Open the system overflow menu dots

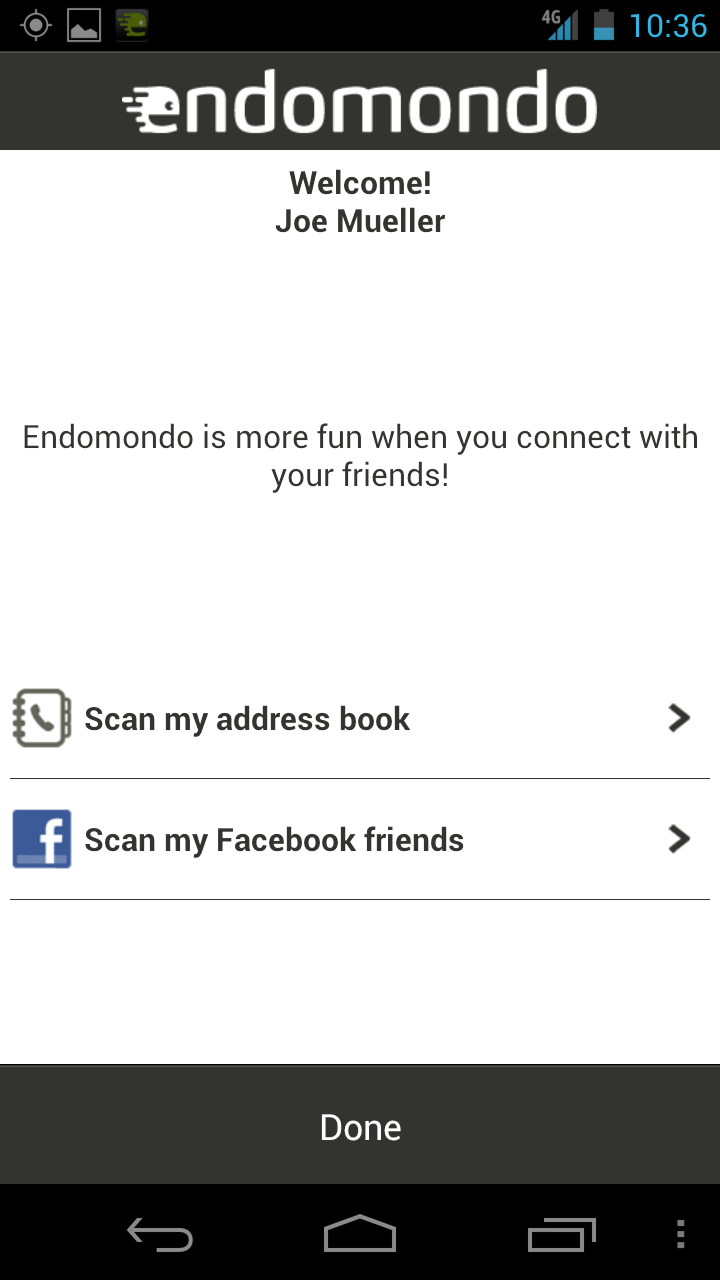point(680,1234)
